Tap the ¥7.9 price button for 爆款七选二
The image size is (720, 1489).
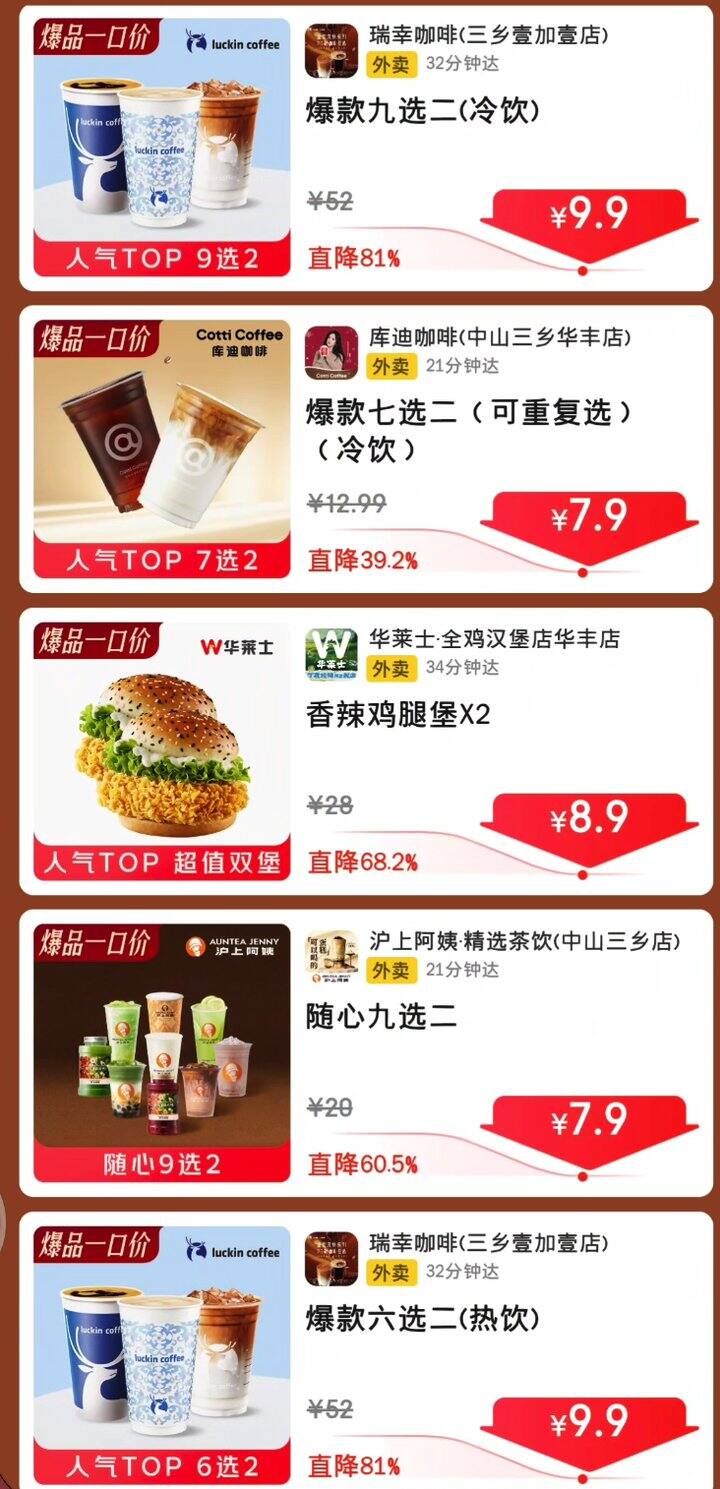[x=589, y=517]
